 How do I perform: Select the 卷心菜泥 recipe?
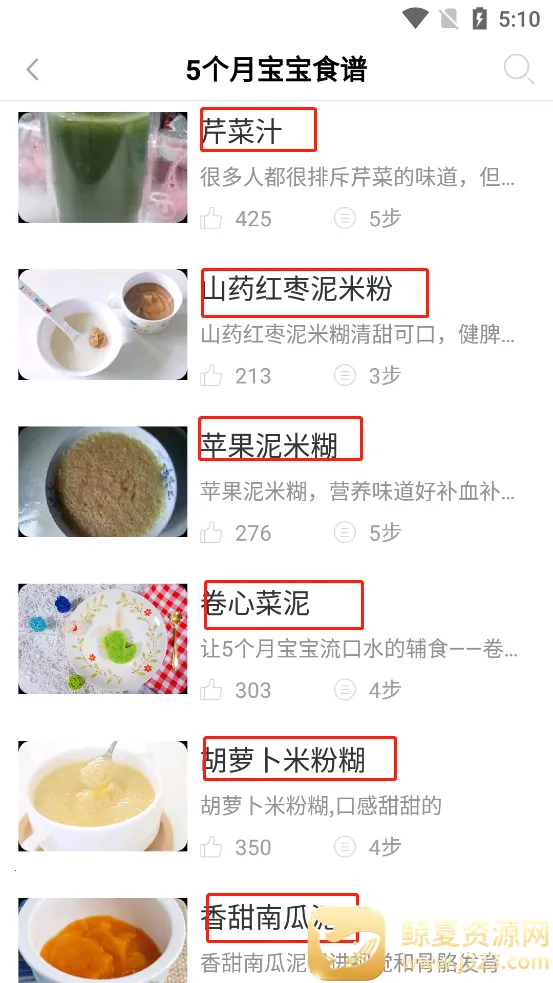(255, 604)
